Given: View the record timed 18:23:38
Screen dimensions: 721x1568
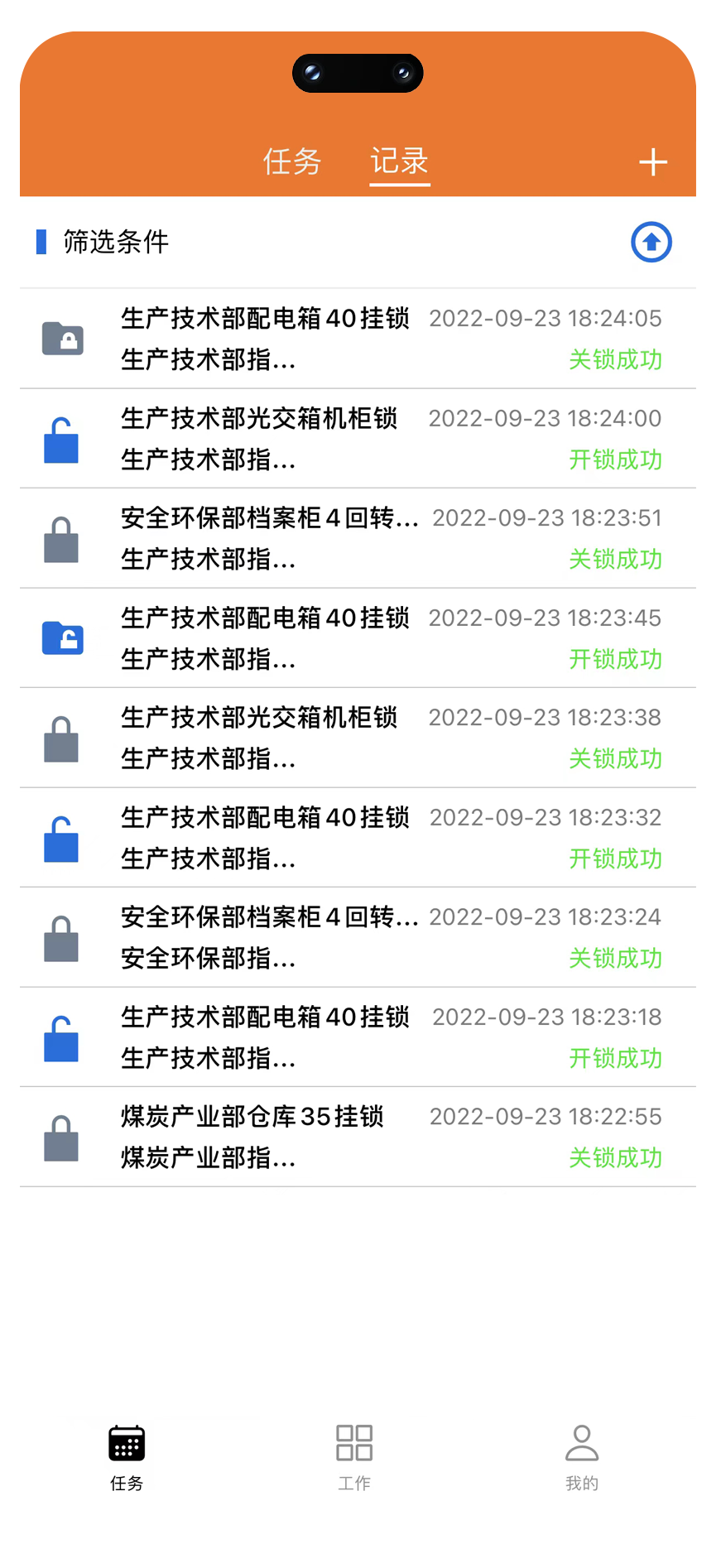Looking at the screenshot, I should (358, 738).
